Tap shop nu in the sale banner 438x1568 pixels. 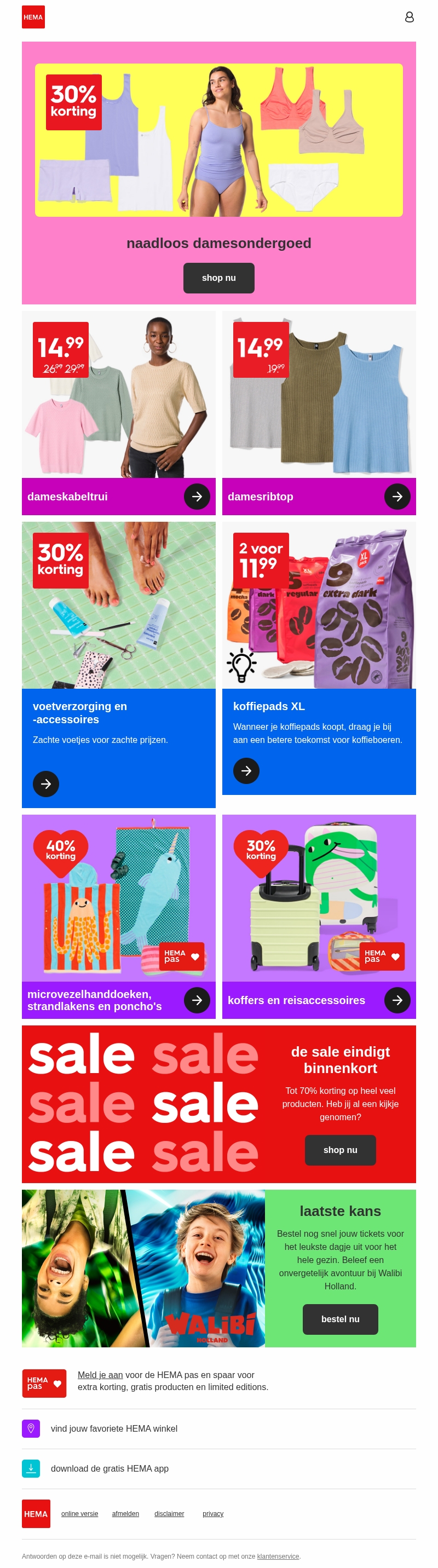[340, 1150]
